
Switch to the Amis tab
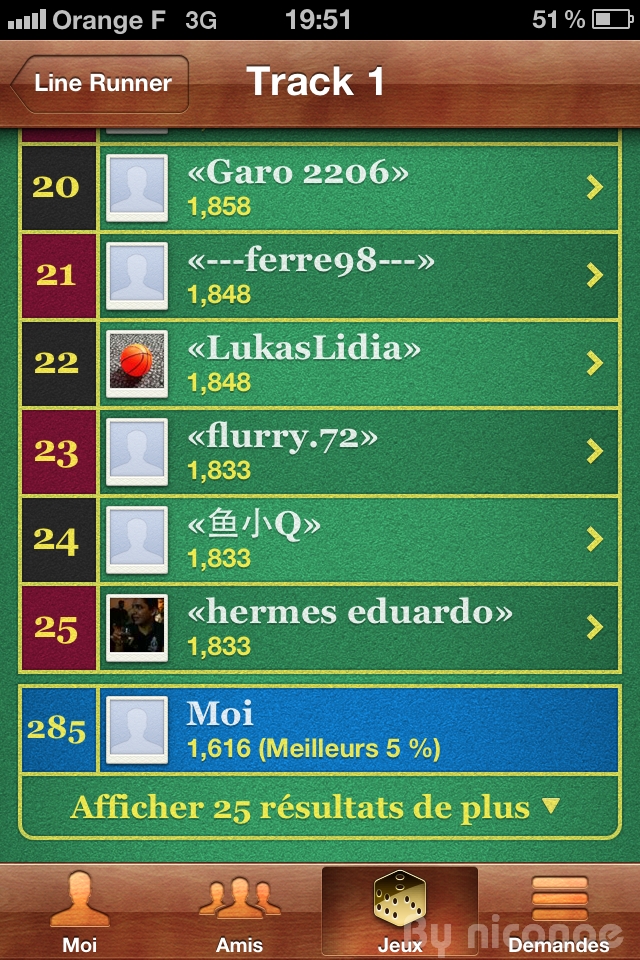[x=240, y=912]
